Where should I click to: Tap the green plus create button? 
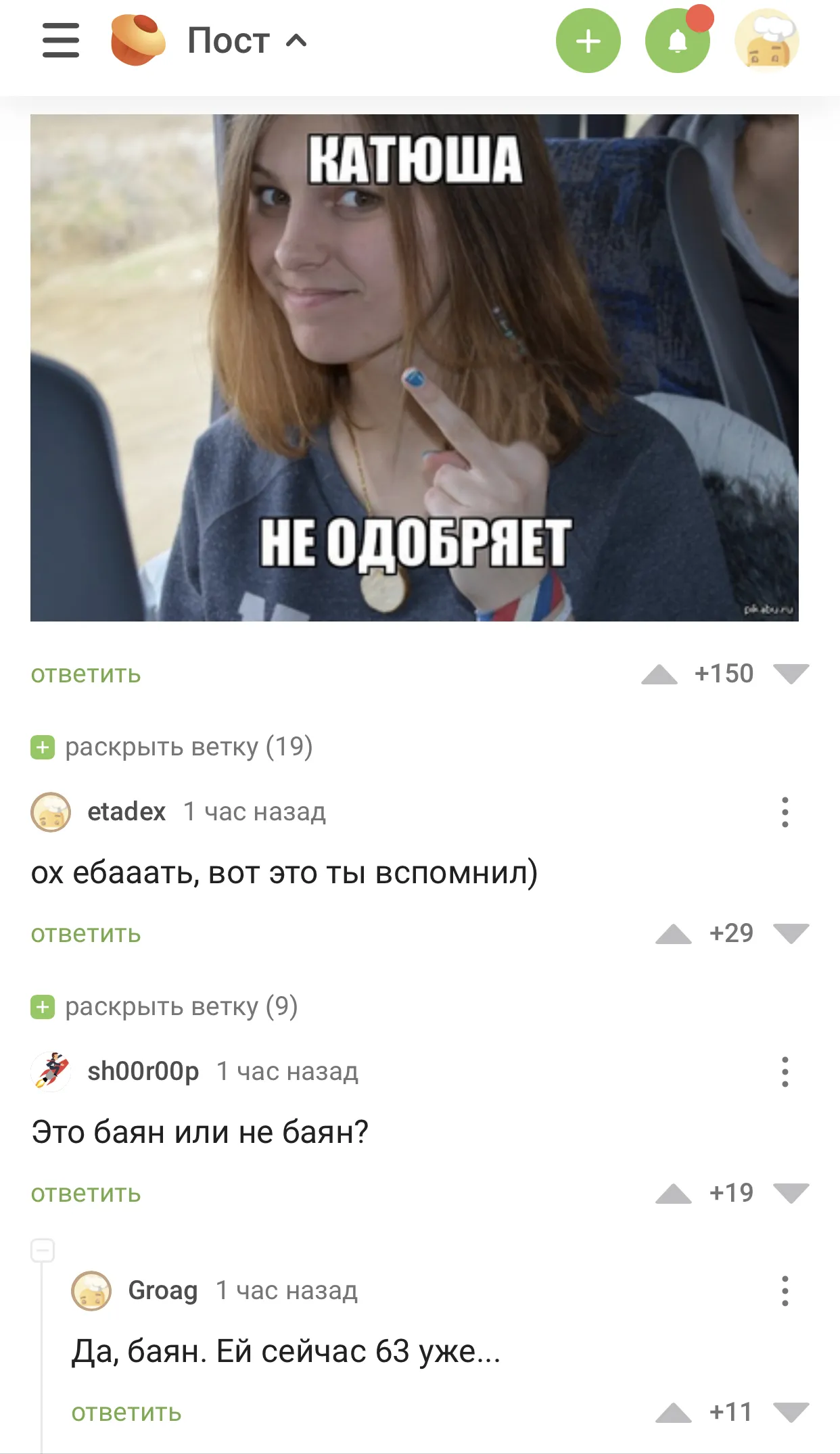[x=588, y=41]
